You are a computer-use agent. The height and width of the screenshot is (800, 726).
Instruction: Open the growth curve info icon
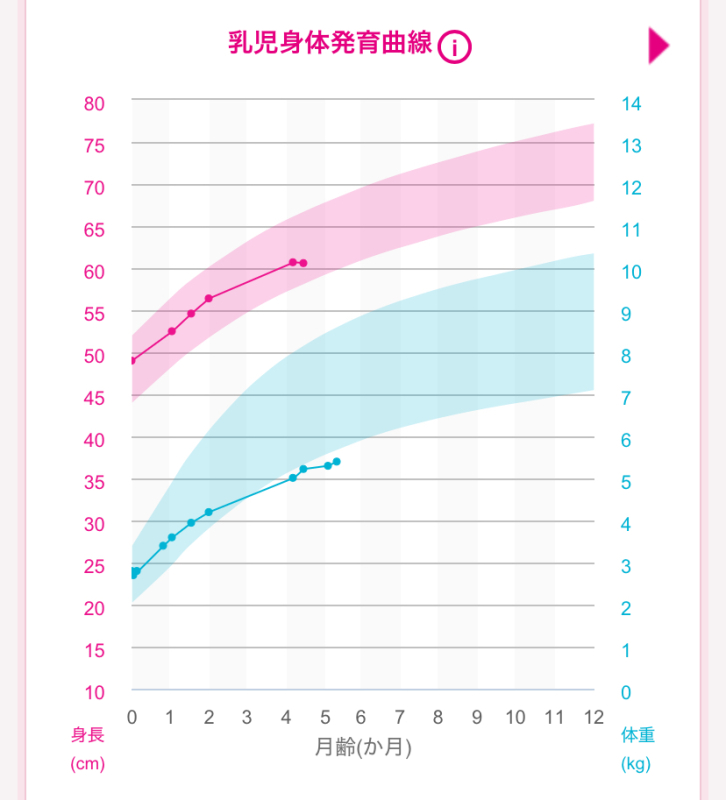coord(454,47)
